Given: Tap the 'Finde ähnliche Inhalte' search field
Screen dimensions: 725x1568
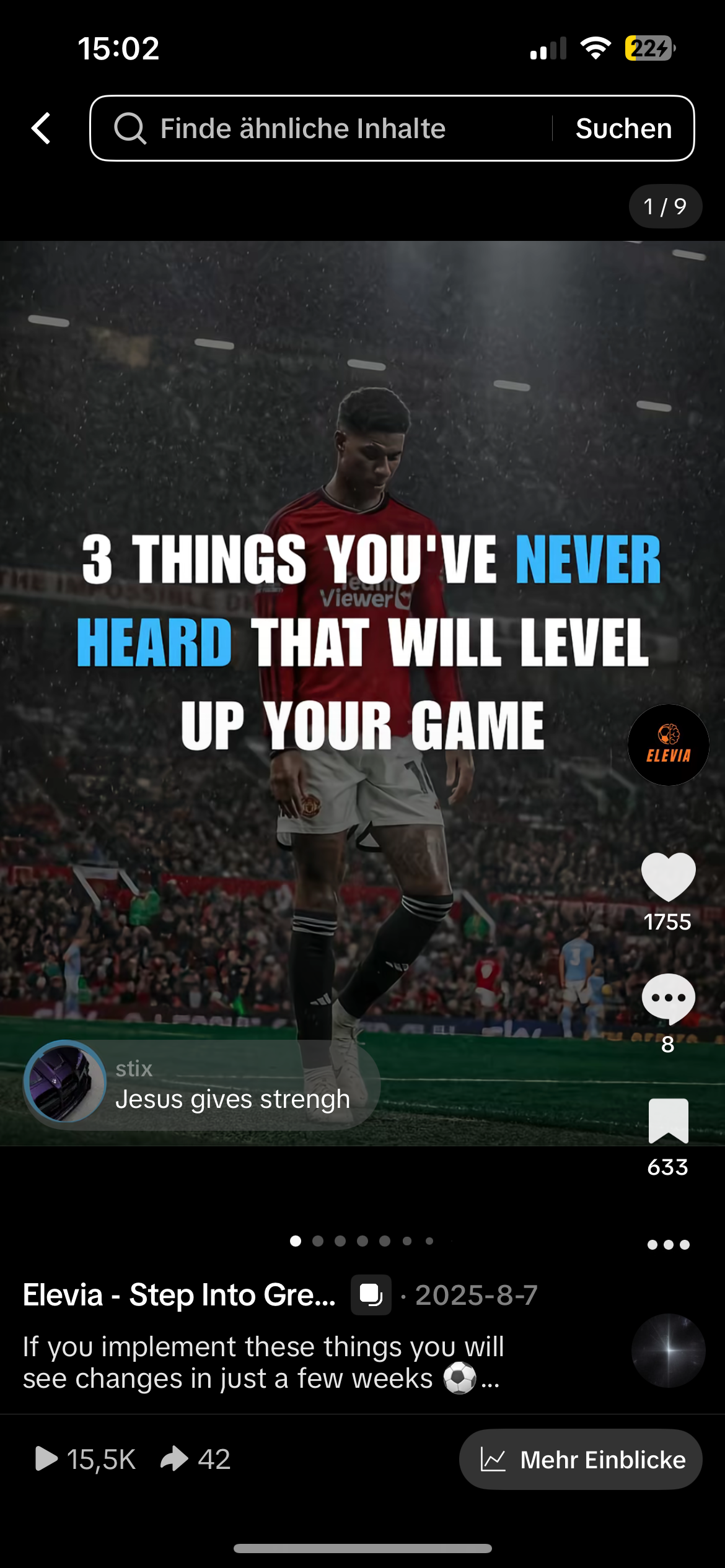Looking at the screenshot, I should pos(322,128).
